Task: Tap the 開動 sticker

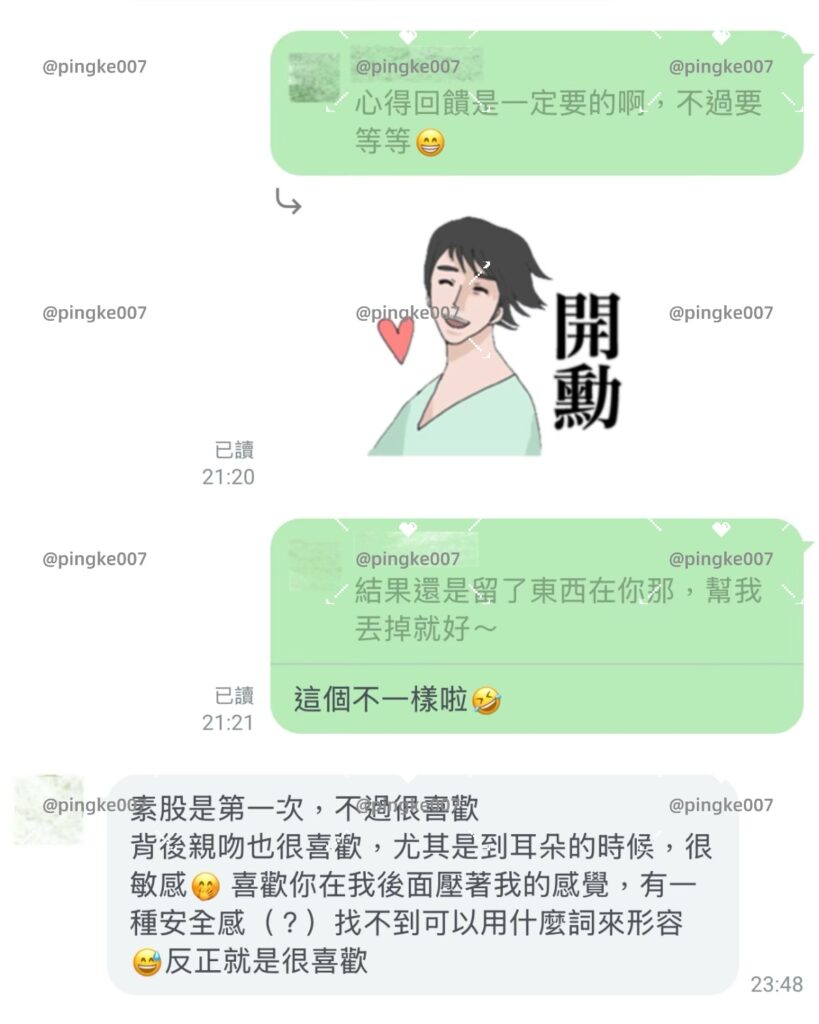Action: tap(490, 342)
